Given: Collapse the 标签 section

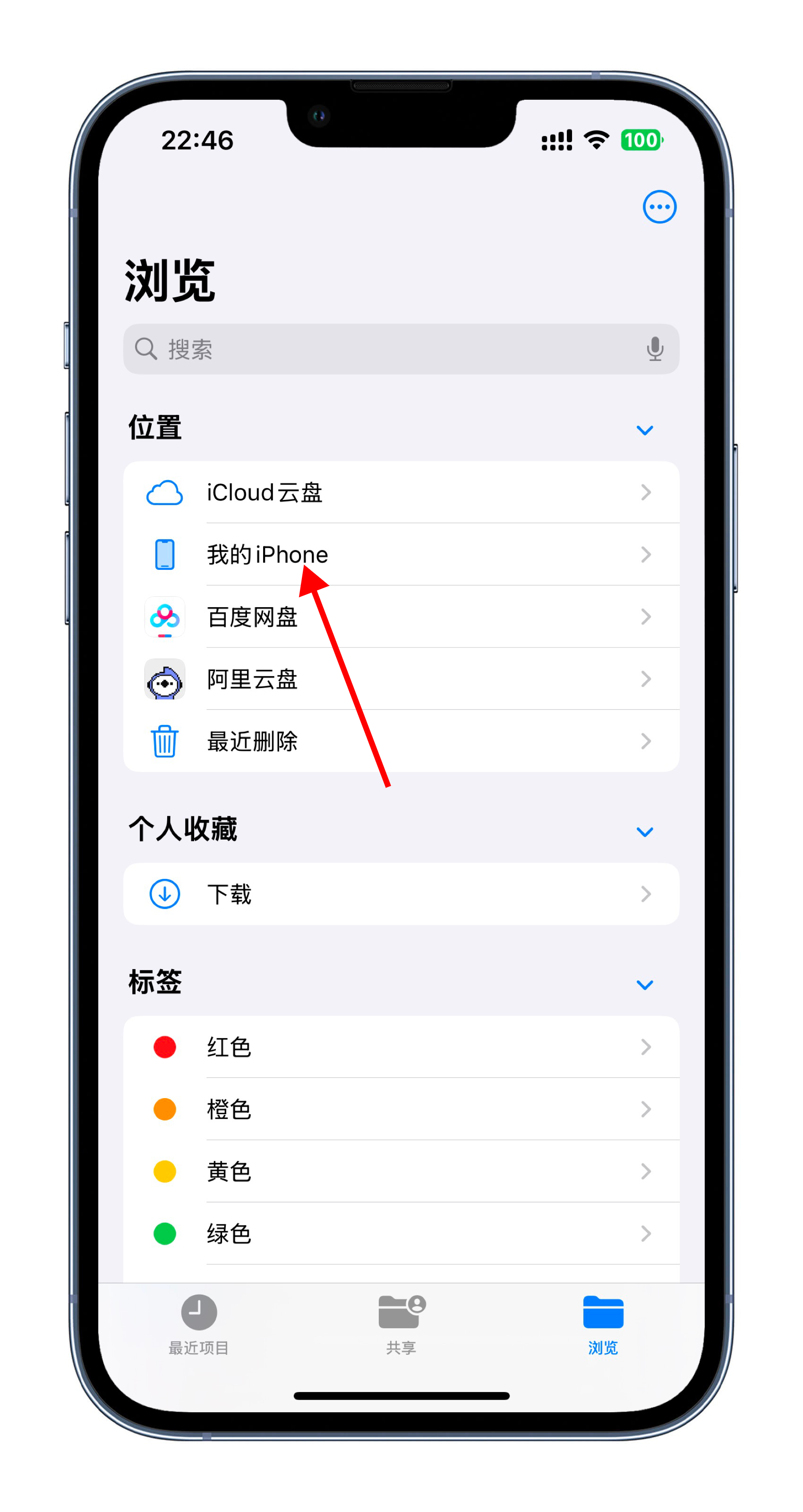Looking at the screenshot, I should pyautogui.click(x=644, y=985).
